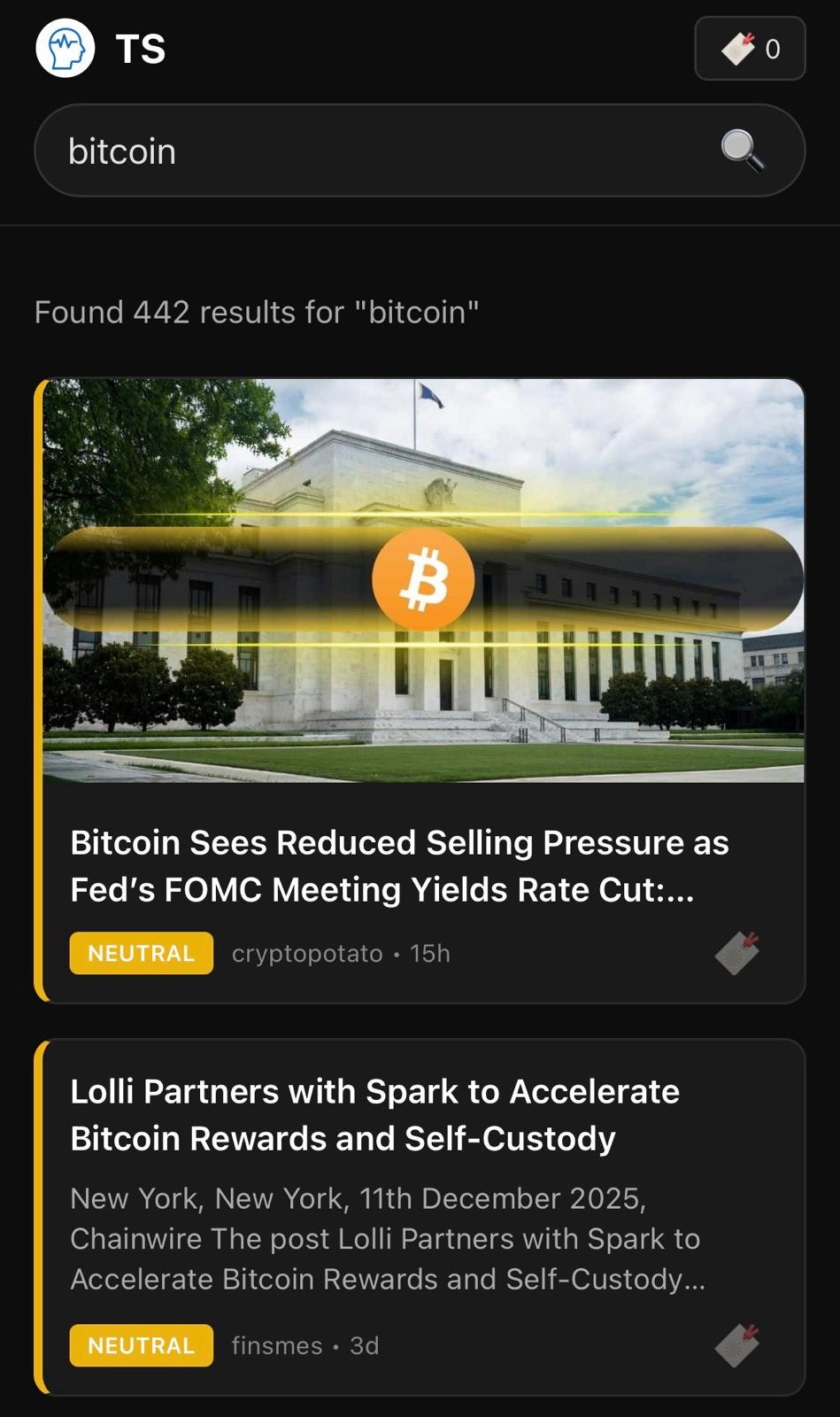
Task: Open the TS brain logo home
Action: (66, 49)
